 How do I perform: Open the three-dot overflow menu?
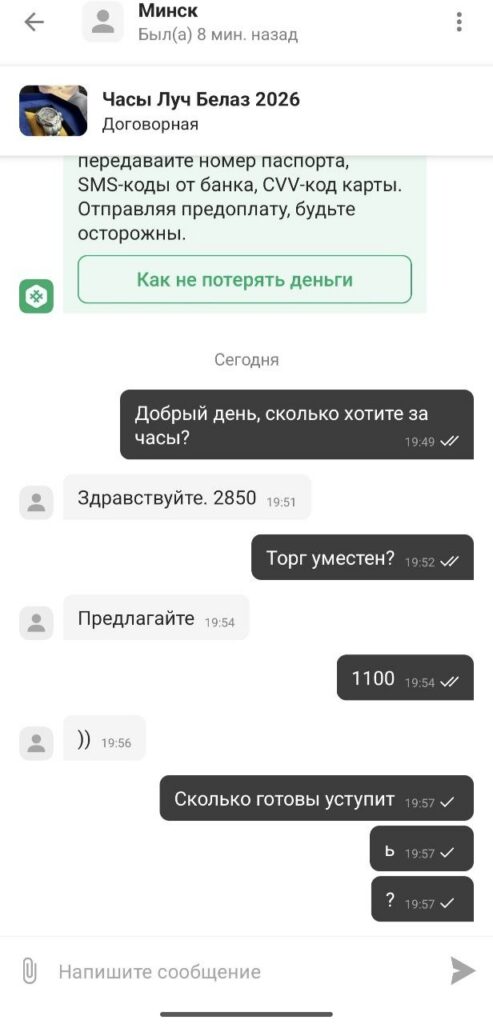[x=459, y=22]
